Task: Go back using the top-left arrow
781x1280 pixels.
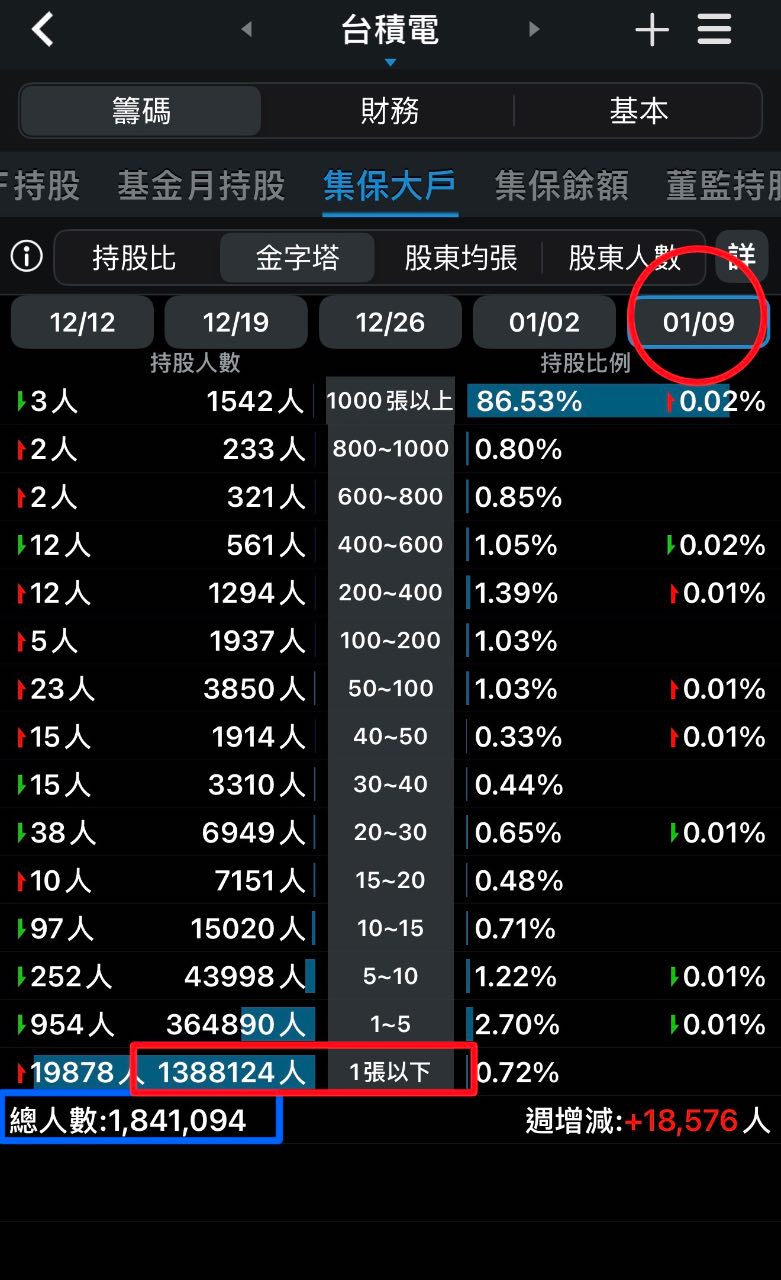Action: 42,30
